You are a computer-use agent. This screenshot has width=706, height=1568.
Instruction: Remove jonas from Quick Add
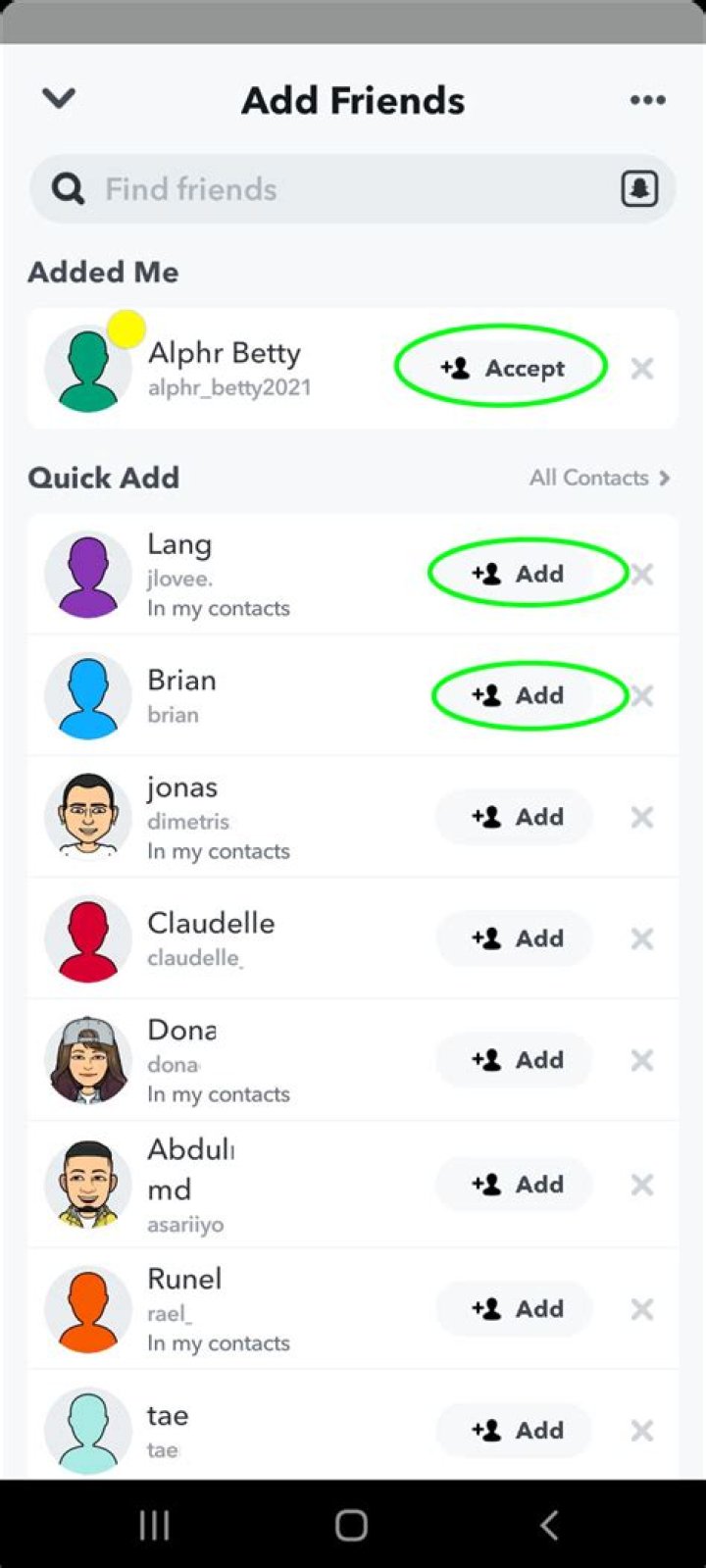tap(642, 817)
